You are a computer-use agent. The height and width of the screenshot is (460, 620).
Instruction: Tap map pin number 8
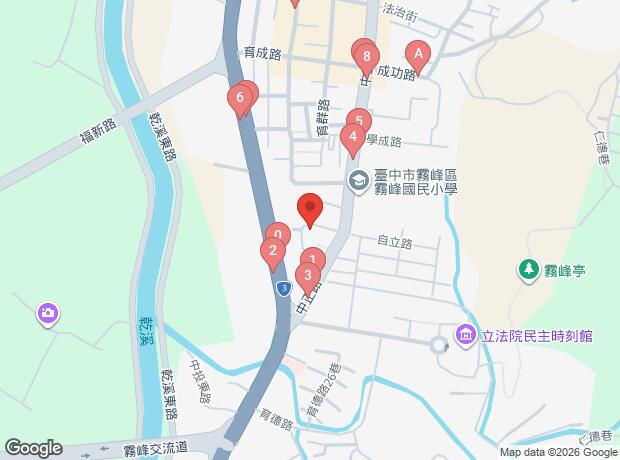[368, 56]
